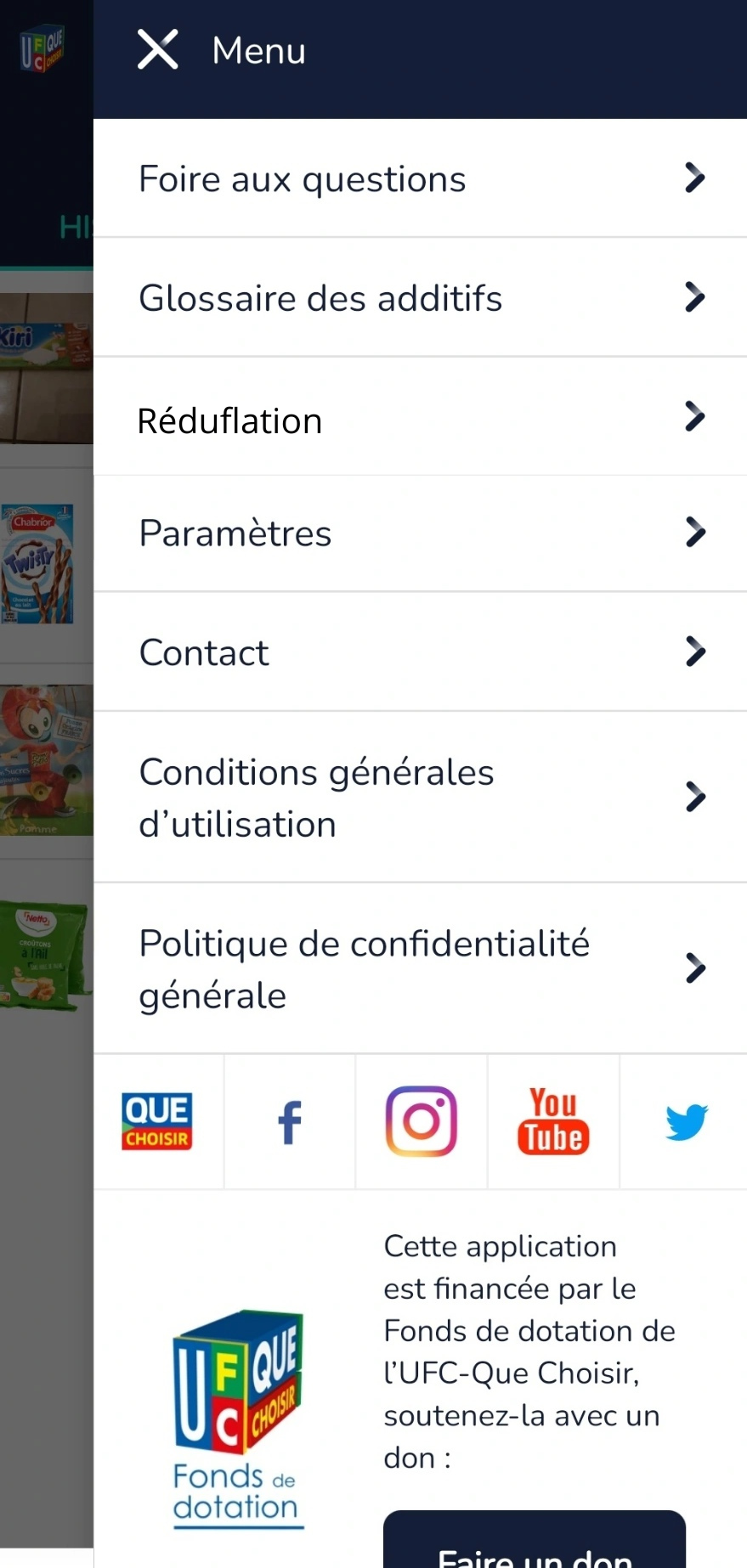Go to the Réduflation section
The width and height of the screenshot is (747, 1568).
coord(420,419)
